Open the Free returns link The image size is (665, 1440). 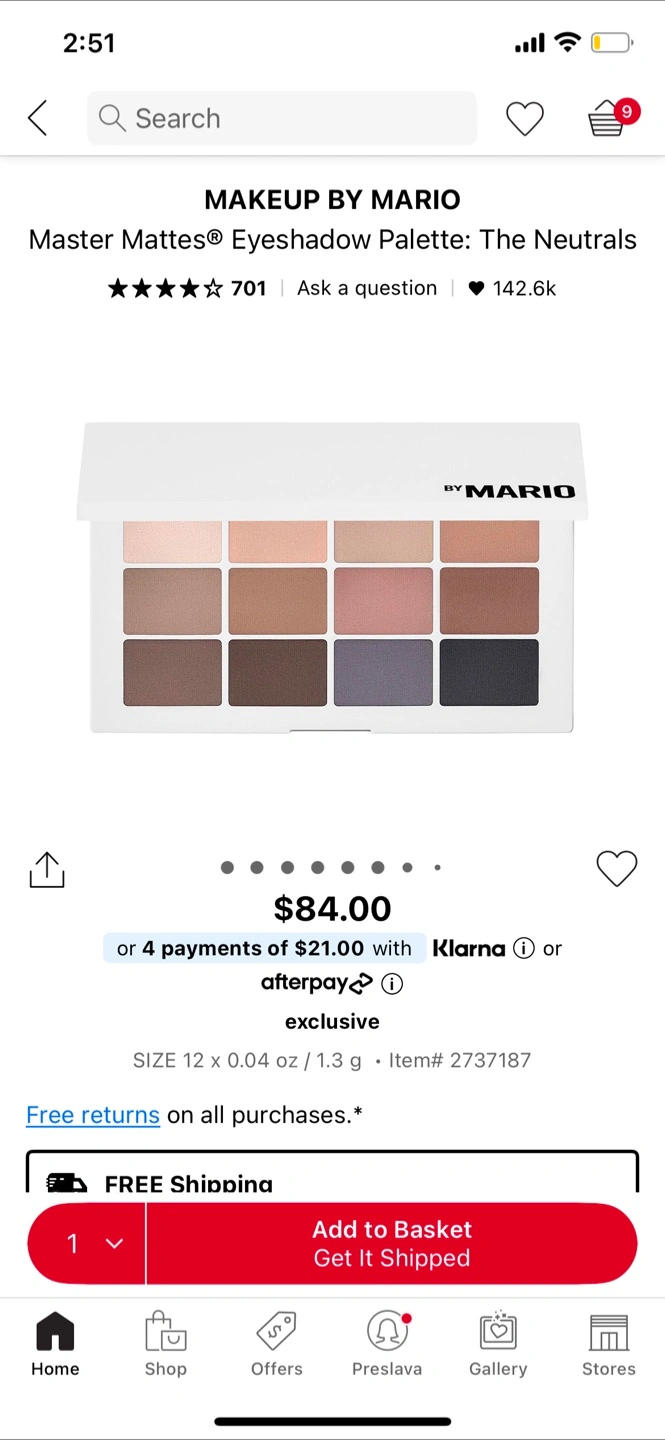tap(93, 1114)
